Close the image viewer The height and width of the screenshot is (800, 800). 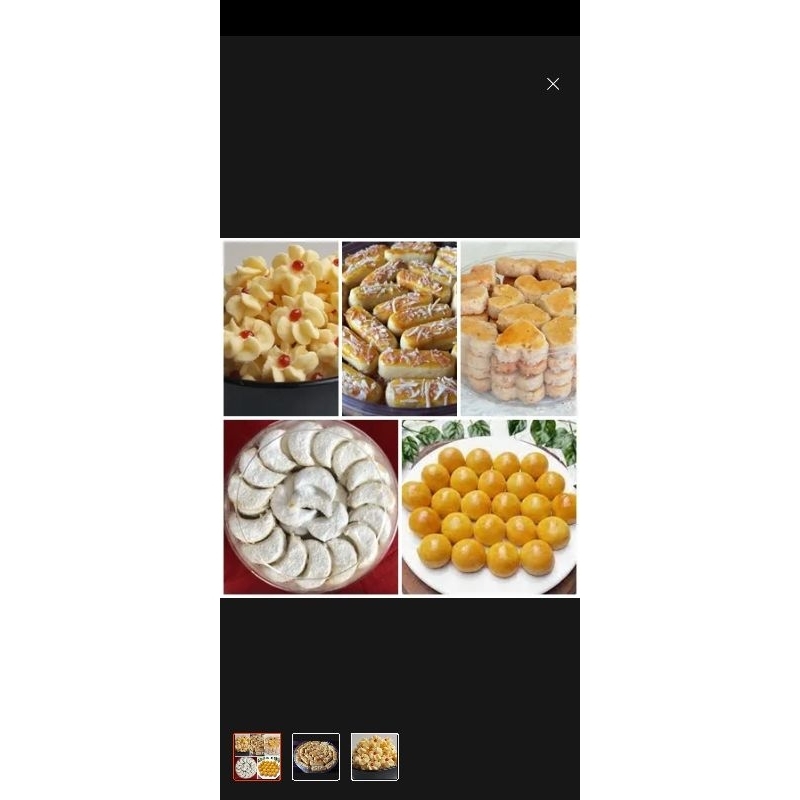click(553, 84)
